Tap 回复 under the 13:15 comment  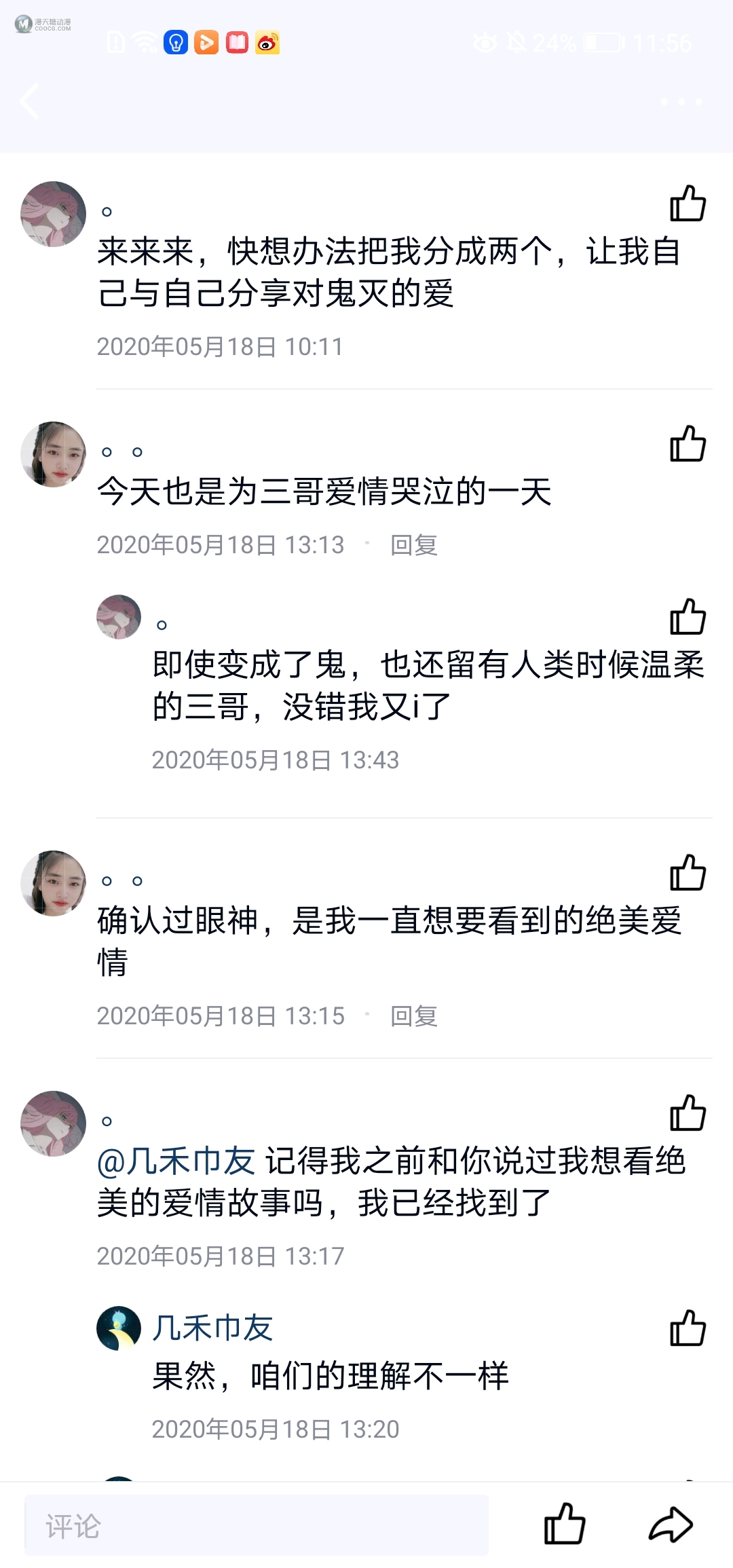[x=414, y=1015]
